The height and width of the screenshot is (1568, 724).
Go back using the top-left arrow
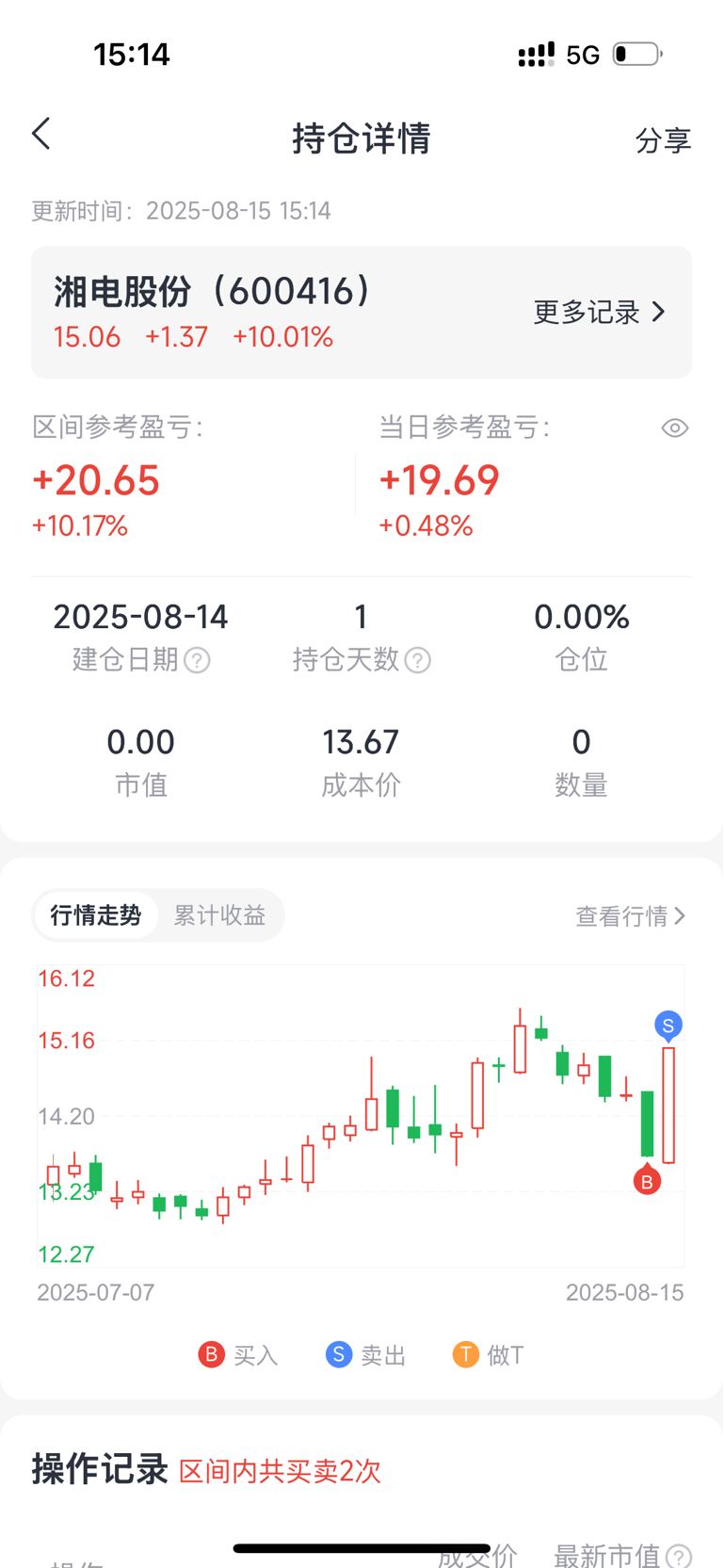coord(41,135)
